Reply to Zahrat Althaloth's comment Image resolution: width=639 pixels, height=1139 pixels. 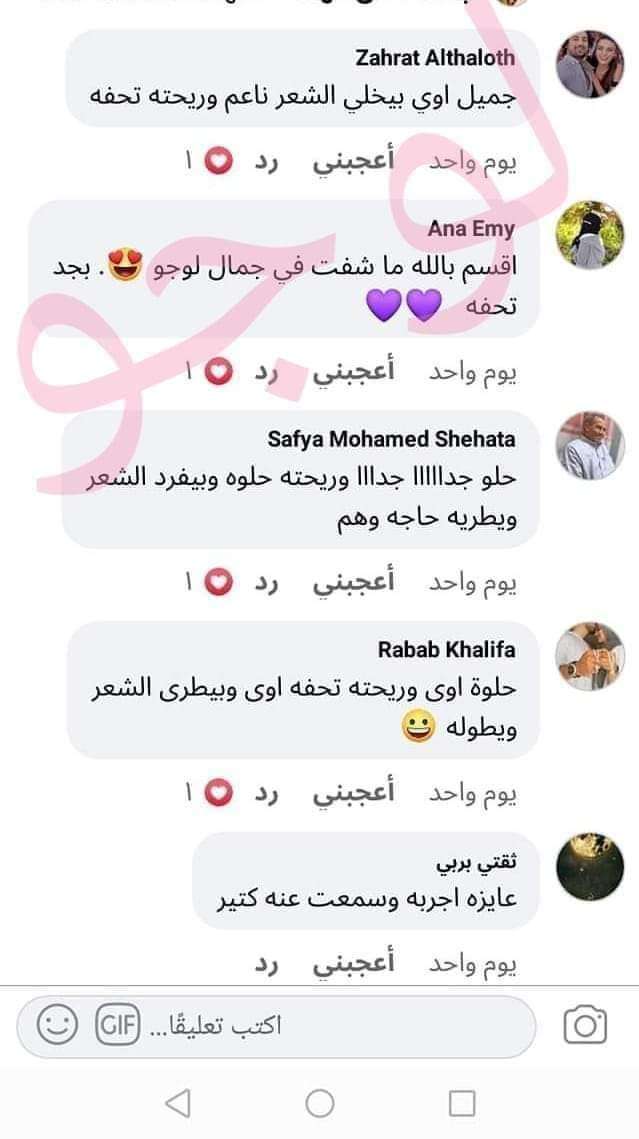(x=264, y=162)
